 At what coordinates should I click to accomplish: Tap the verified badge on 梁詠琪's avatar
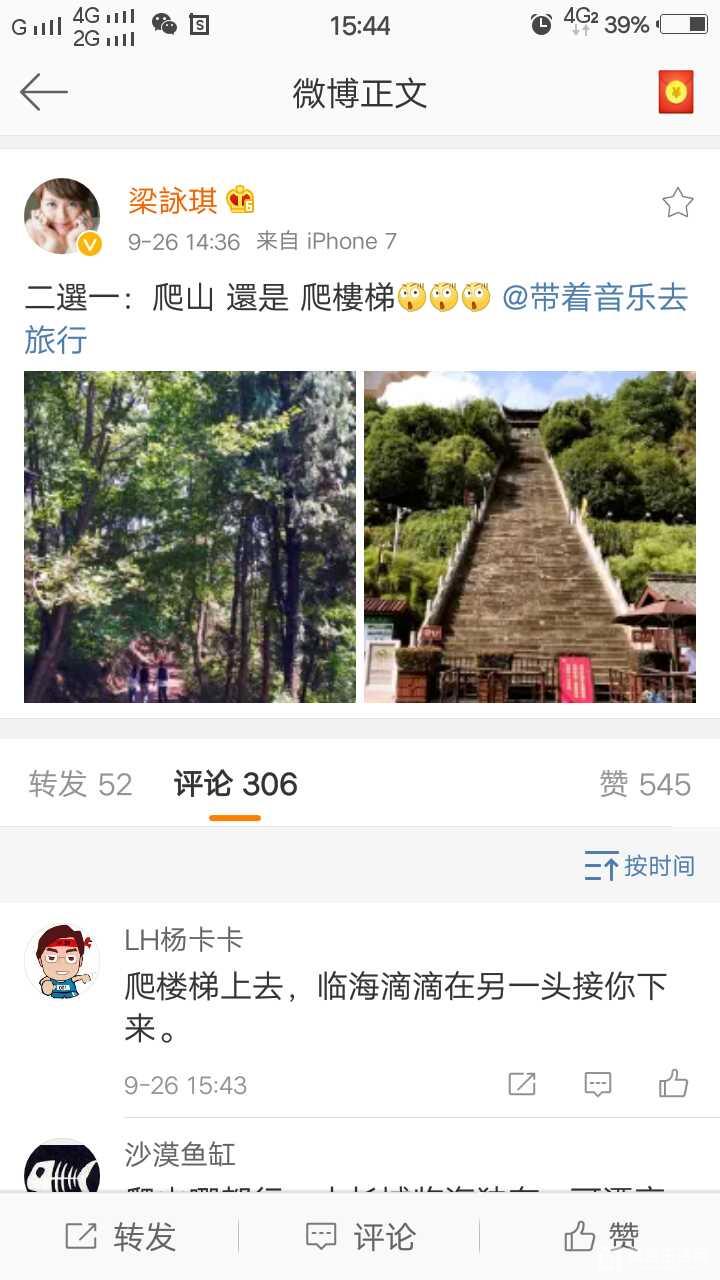tap(90, 244)
